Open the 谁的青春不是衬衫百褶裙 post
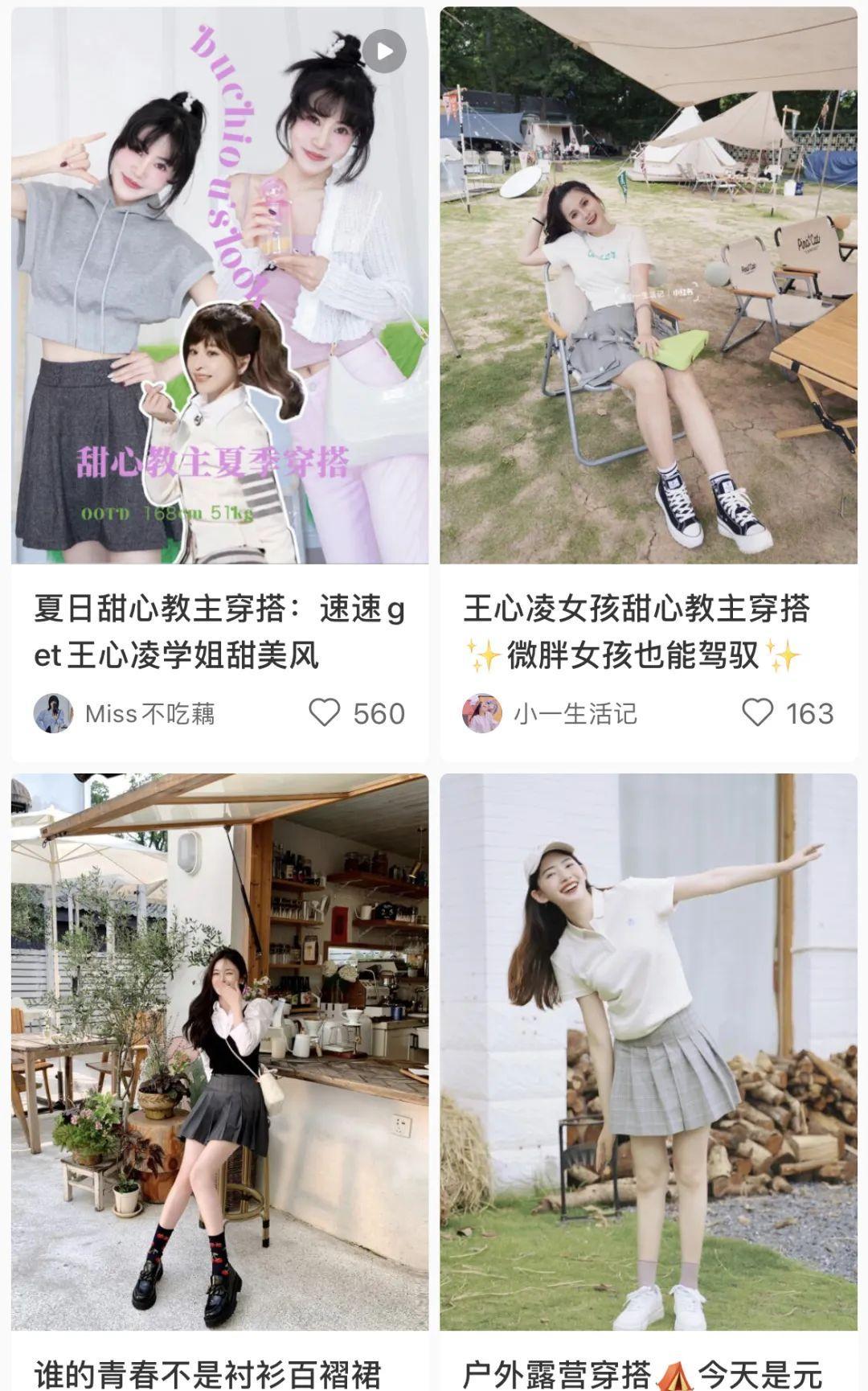868x1391 pixels. tap(219, 1052)
